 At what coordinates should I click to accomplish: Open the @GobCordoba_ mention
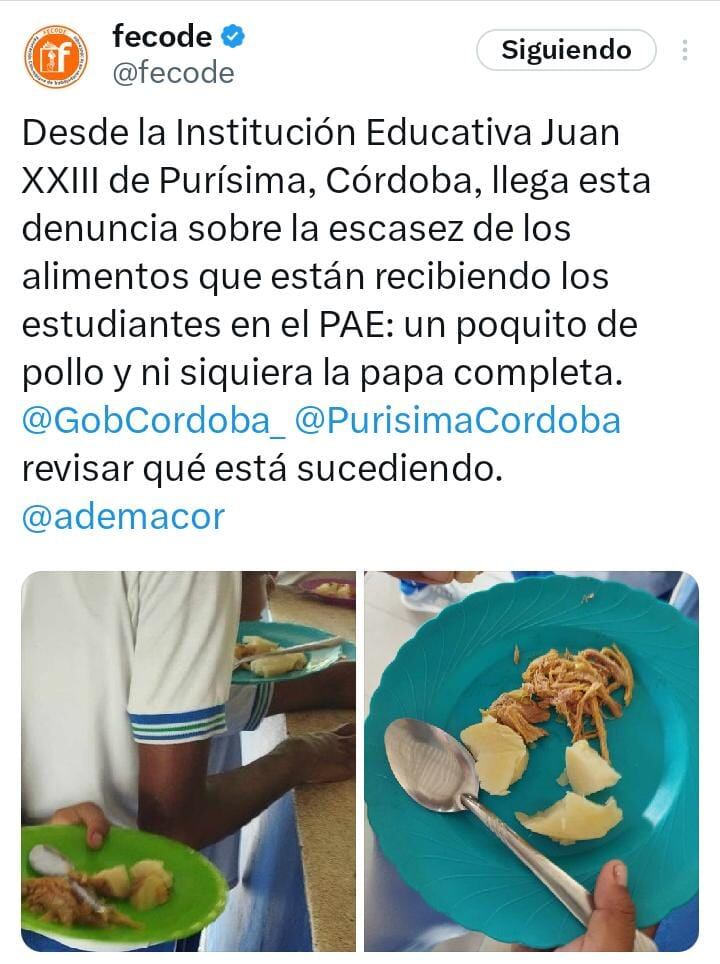[x=153, y=421]
